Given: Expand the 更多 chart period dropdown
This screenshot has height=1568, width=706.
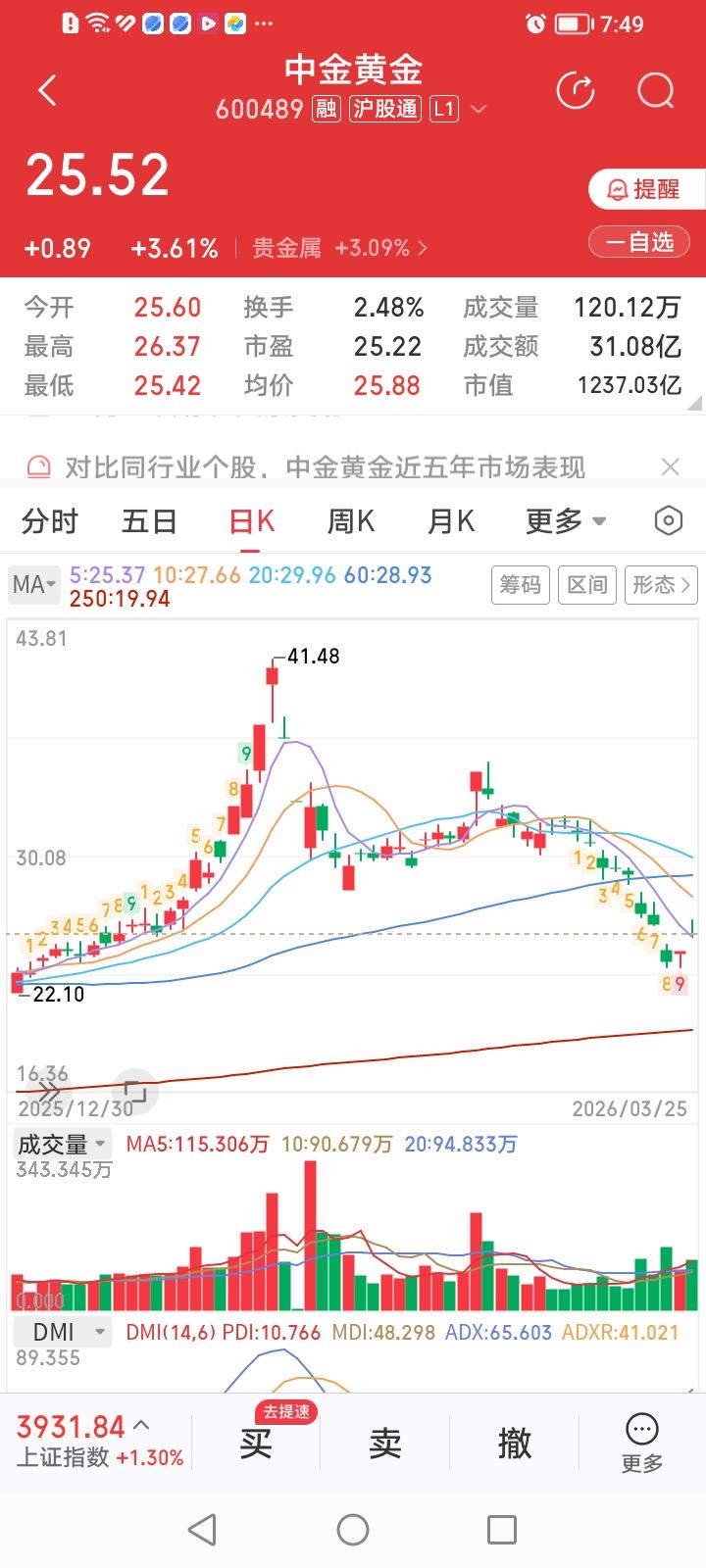Looking at the screenshot, I should tap(566, 521).
